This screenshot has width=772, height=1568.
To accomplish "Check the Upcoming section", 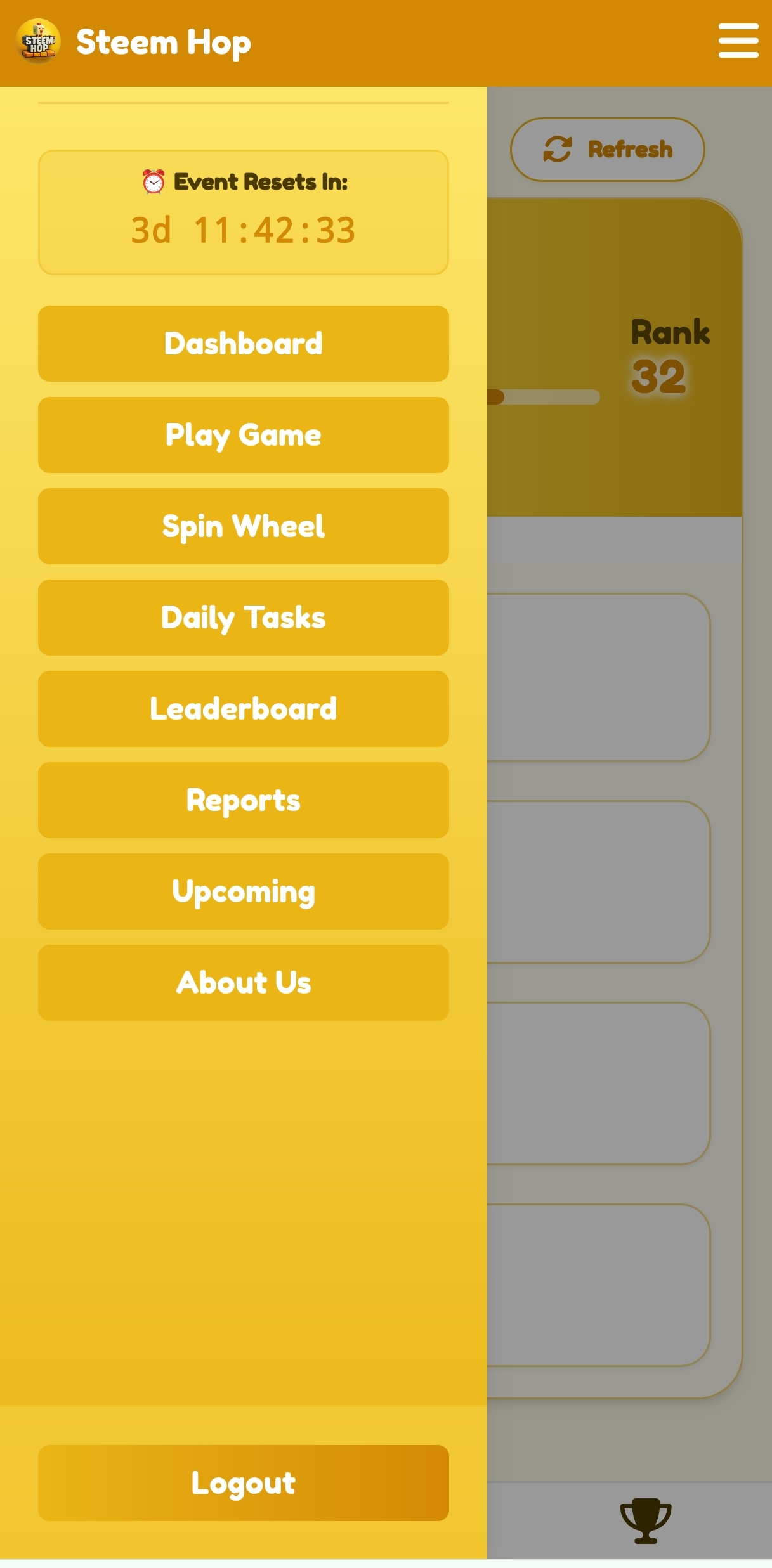I will point(244,891).
